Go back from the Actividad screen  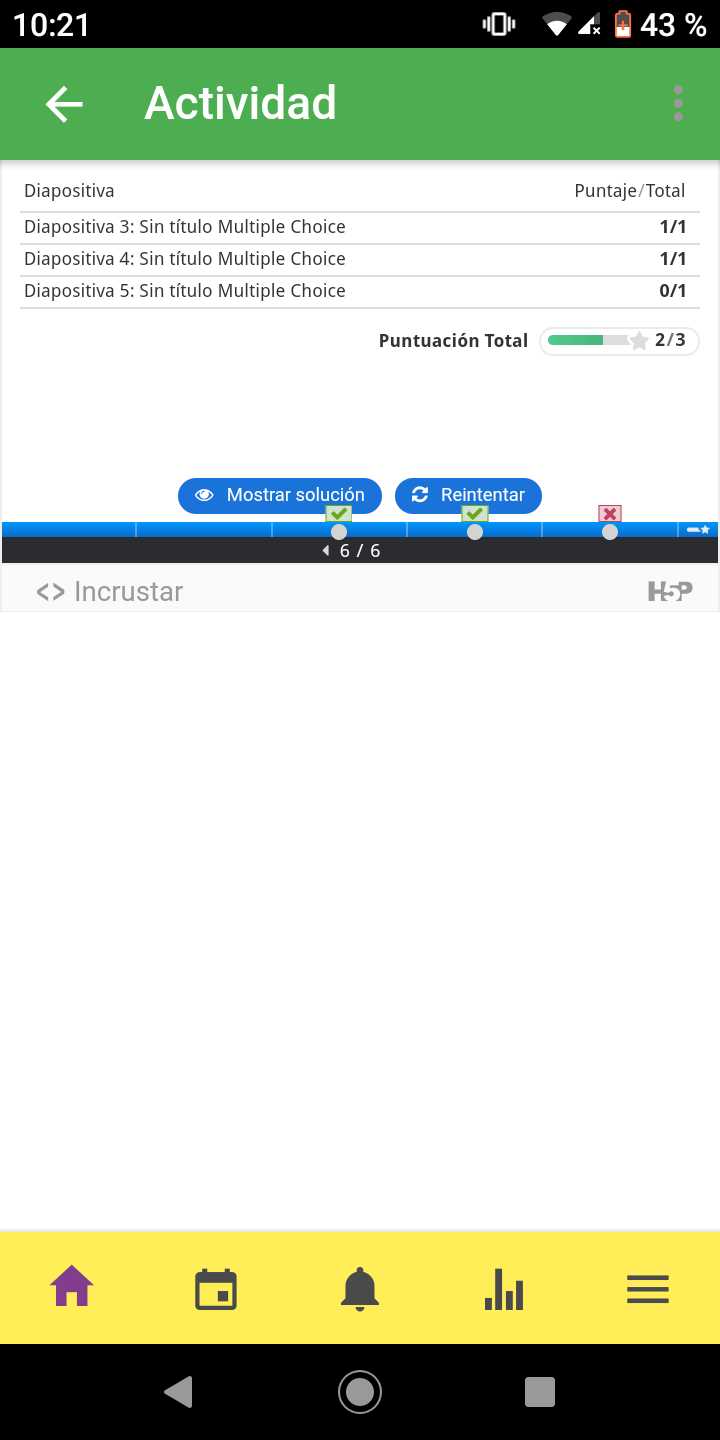click(x=64, y=104)
